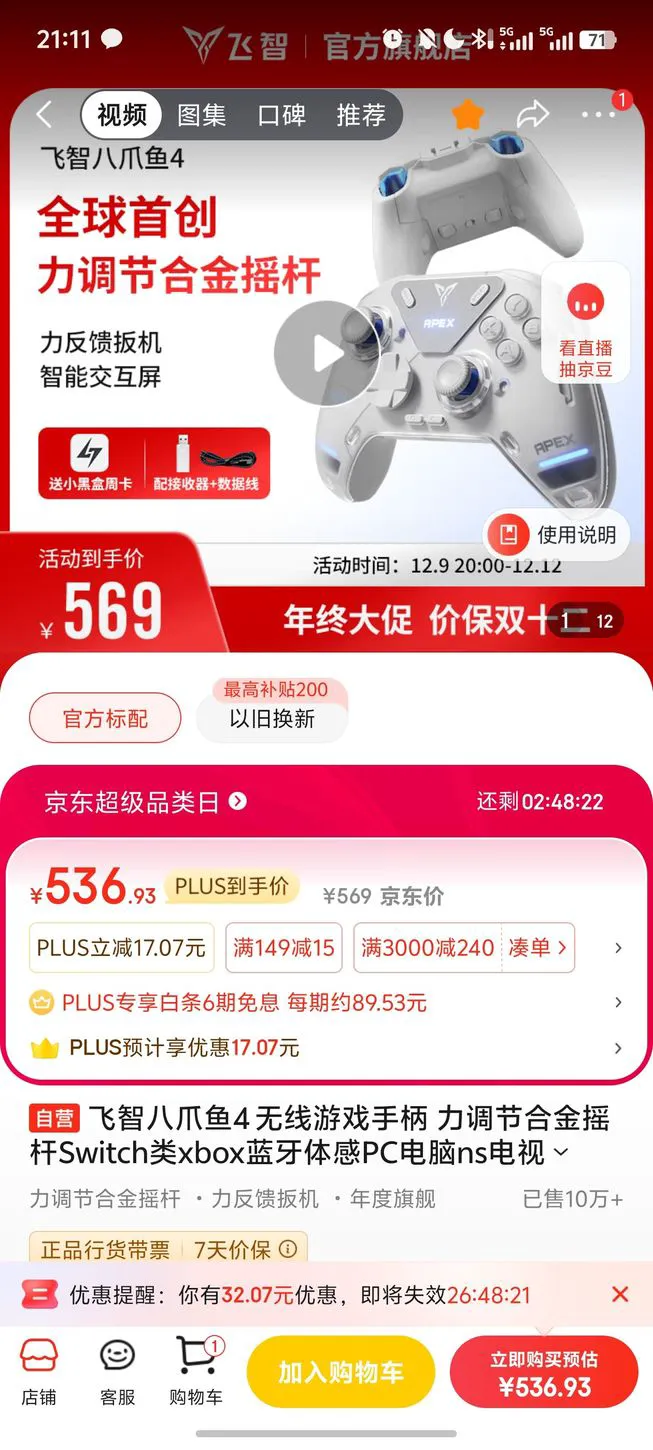The image size is (653, 1450).
Task: Switch to the 图集 tab
Action: pyautogui.click(x=201, y=115)
